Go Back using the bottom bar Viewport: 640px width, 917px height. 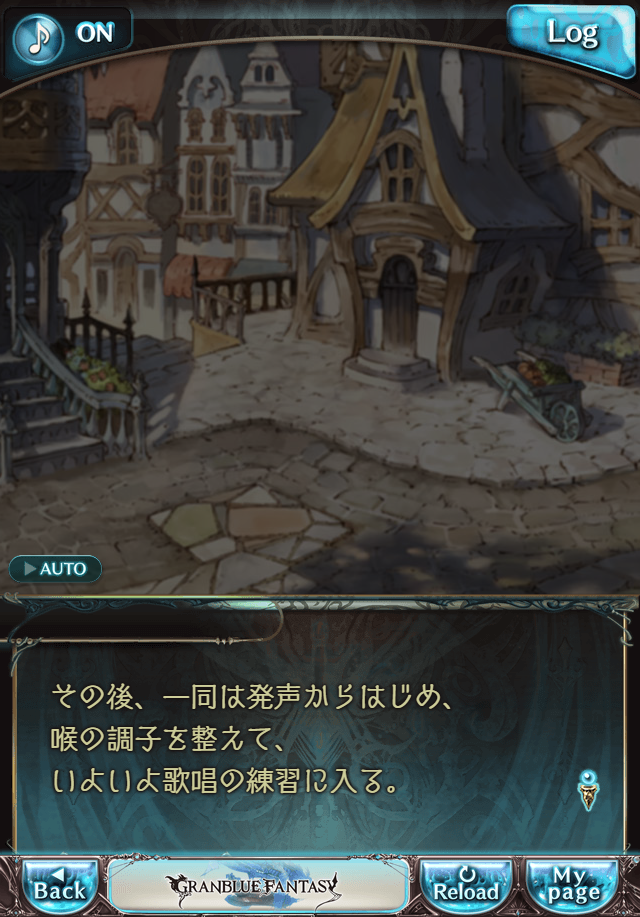click(60, 884)
